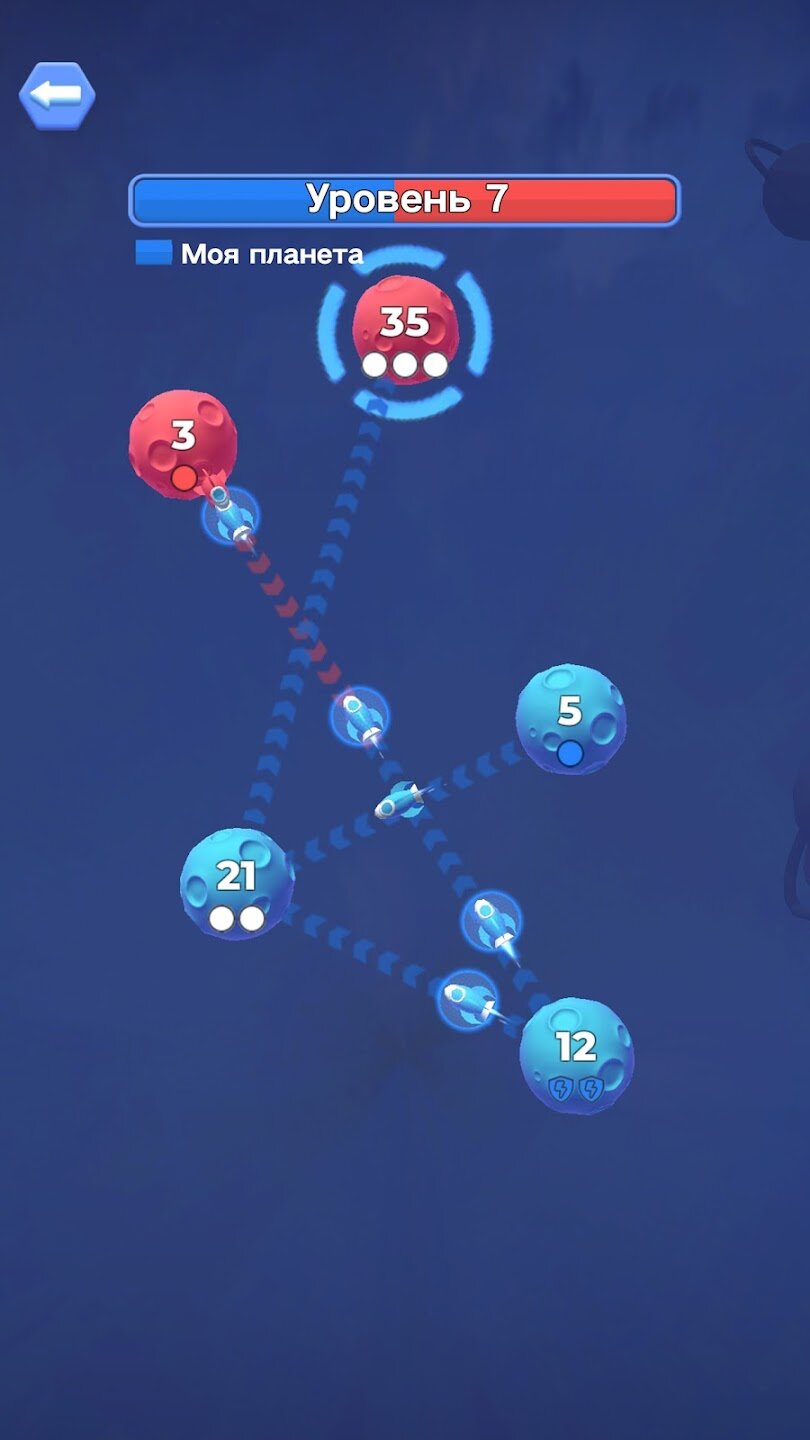Select the blue planet with 5 units
The height and width of the screenshot is (1440, 810).
pyautogui.click(x=570, y=719)
